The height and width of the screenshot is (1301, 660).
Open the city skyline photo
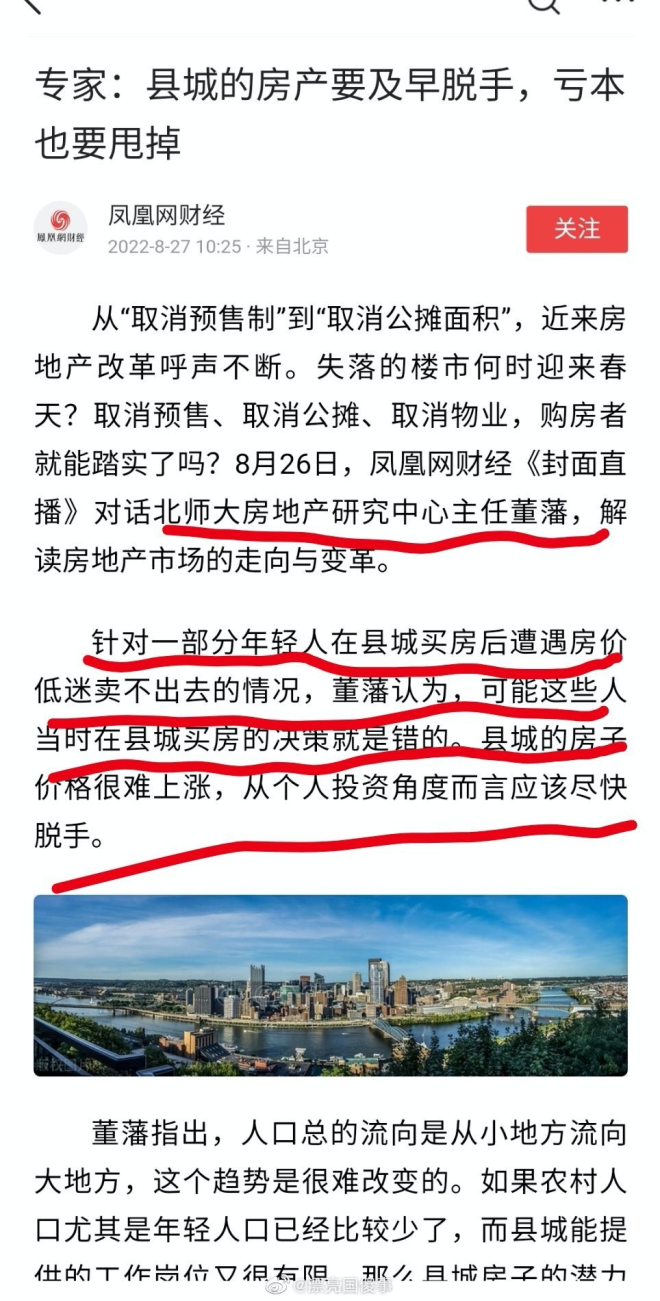[x=330, y=984]
